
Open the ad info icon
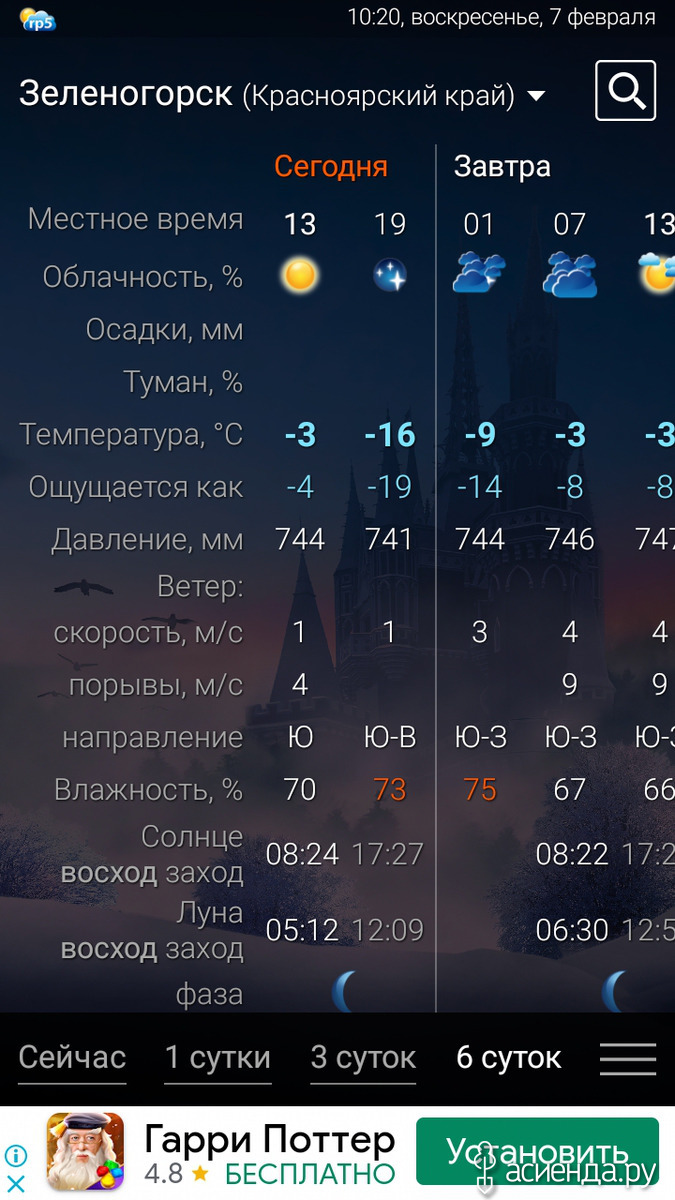coord(16,1157)
